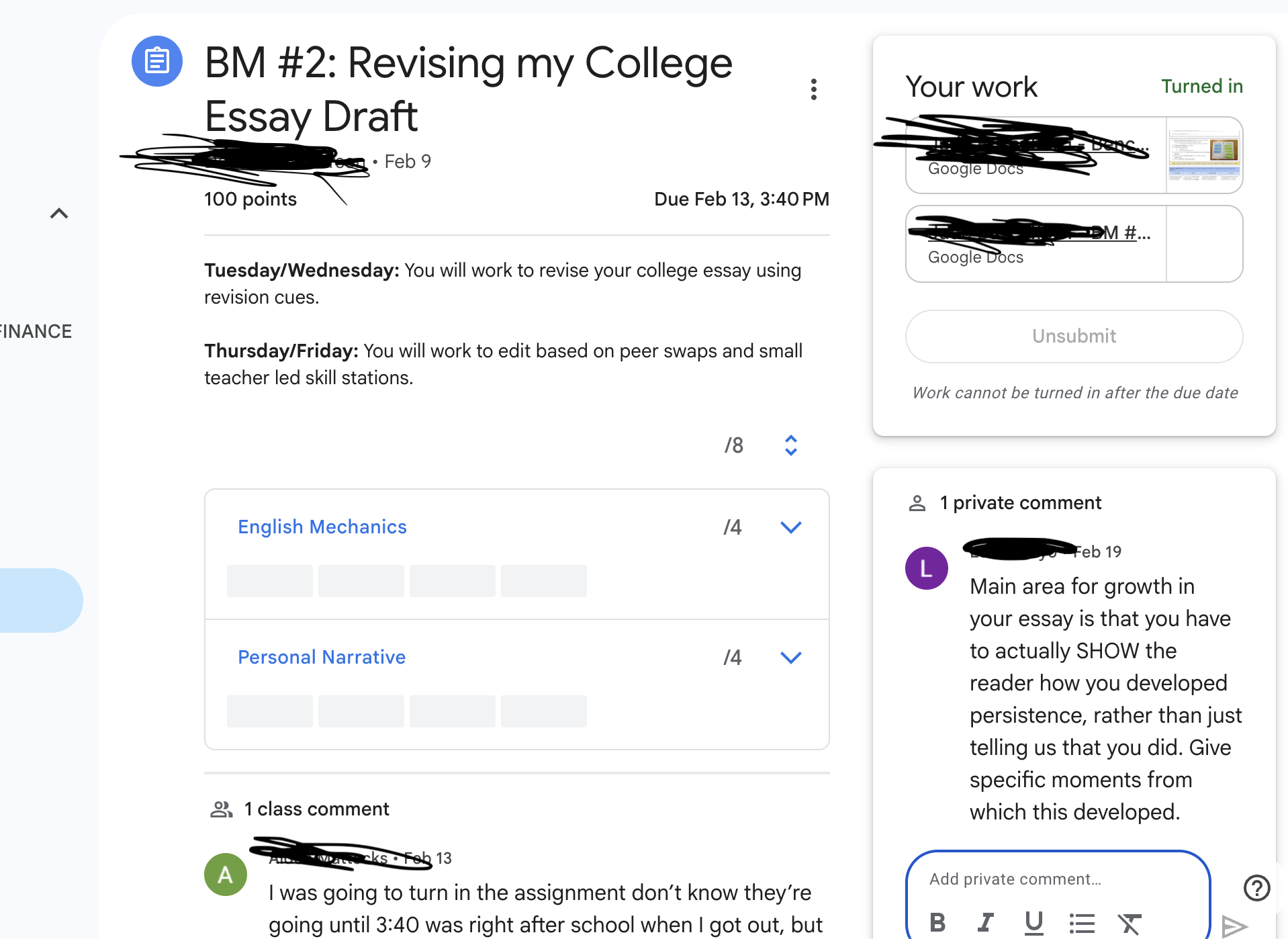Screen dimensions: 1288x939
Task: Open the help question mark
Action: (x=1256, y=888)
